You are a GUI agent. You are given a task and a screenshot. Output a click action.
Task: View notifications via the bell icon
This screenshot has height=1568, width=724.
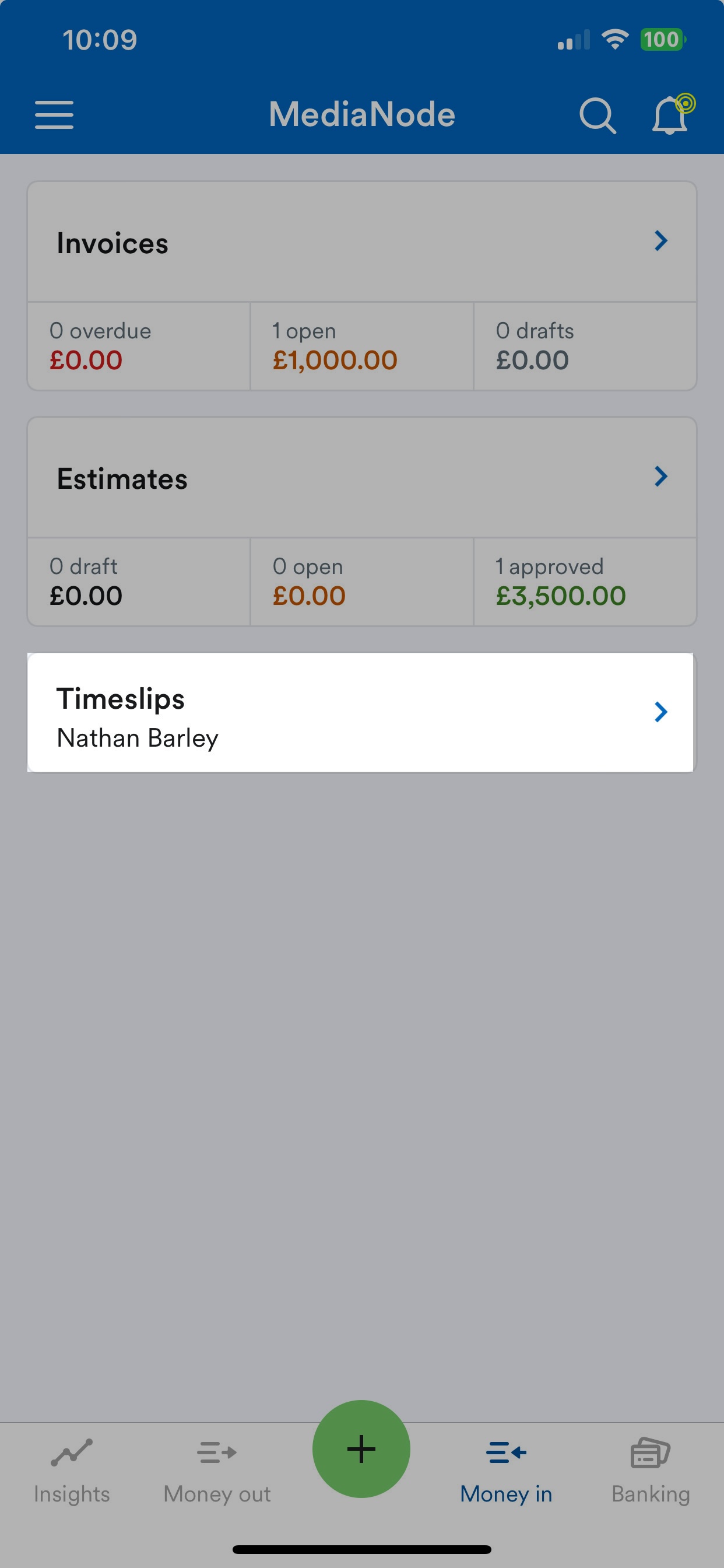[x=668, y=116]
